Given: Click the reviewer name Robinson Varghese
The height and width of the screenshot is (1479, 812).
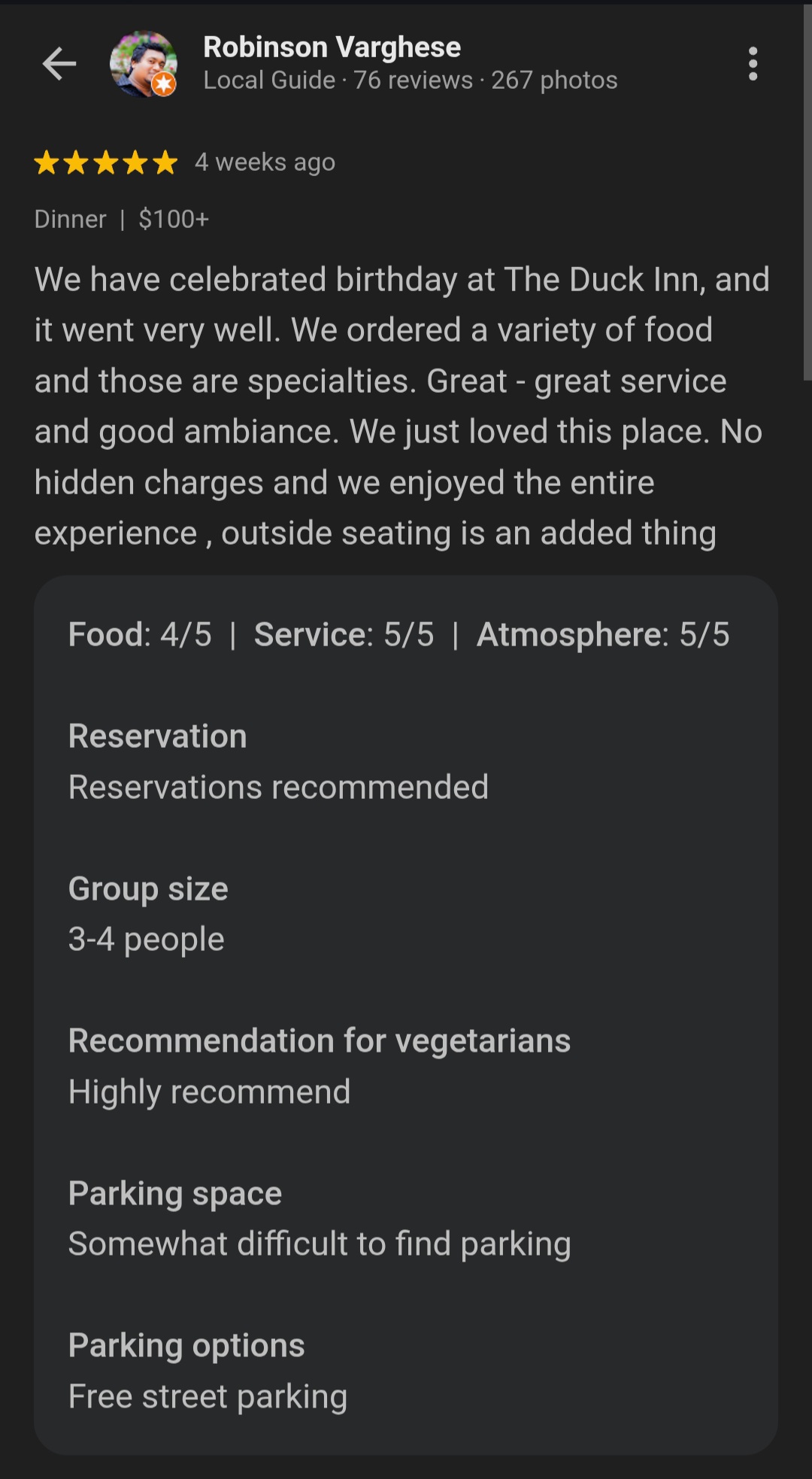Looking at the screenshot, I should click(x=332, y=47).
